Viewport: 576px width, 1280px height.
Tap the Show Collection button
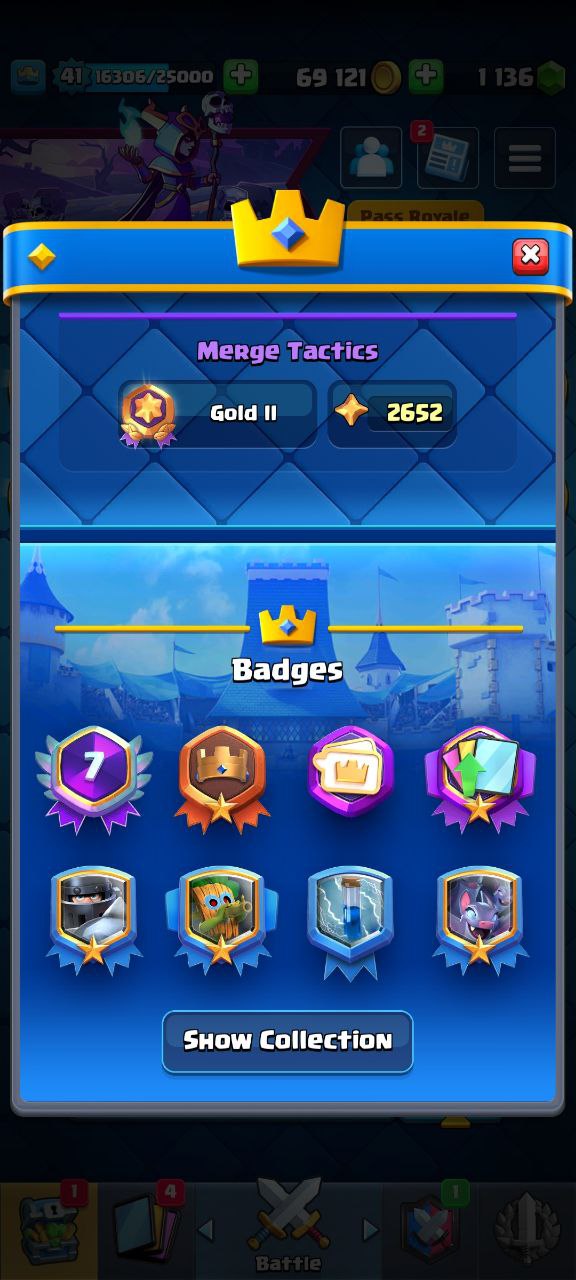coord(288,1041)
